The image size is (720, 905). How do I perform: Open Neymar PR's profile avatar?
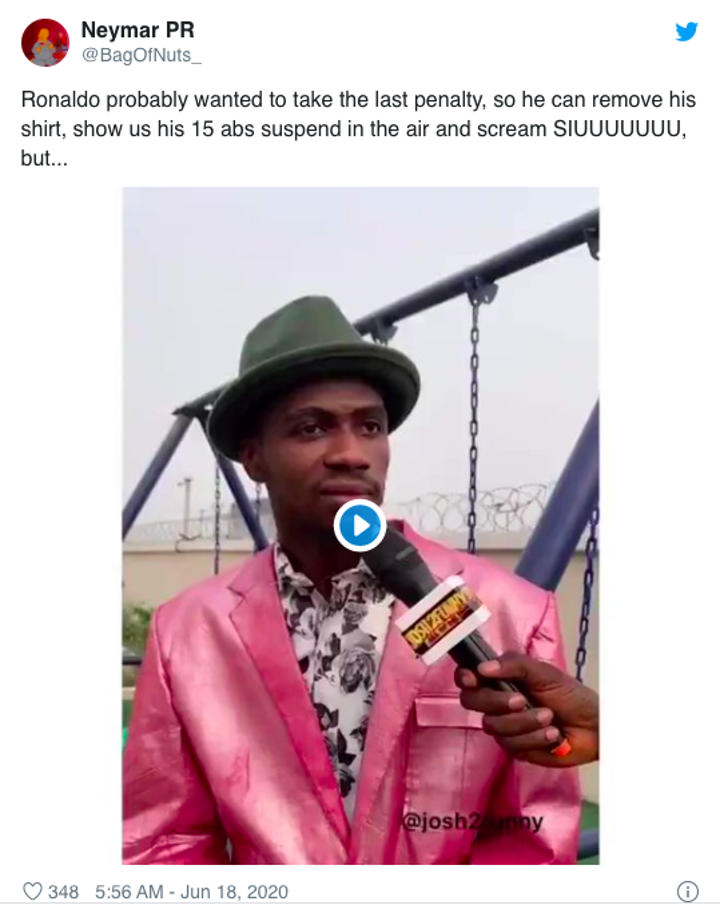45,43
